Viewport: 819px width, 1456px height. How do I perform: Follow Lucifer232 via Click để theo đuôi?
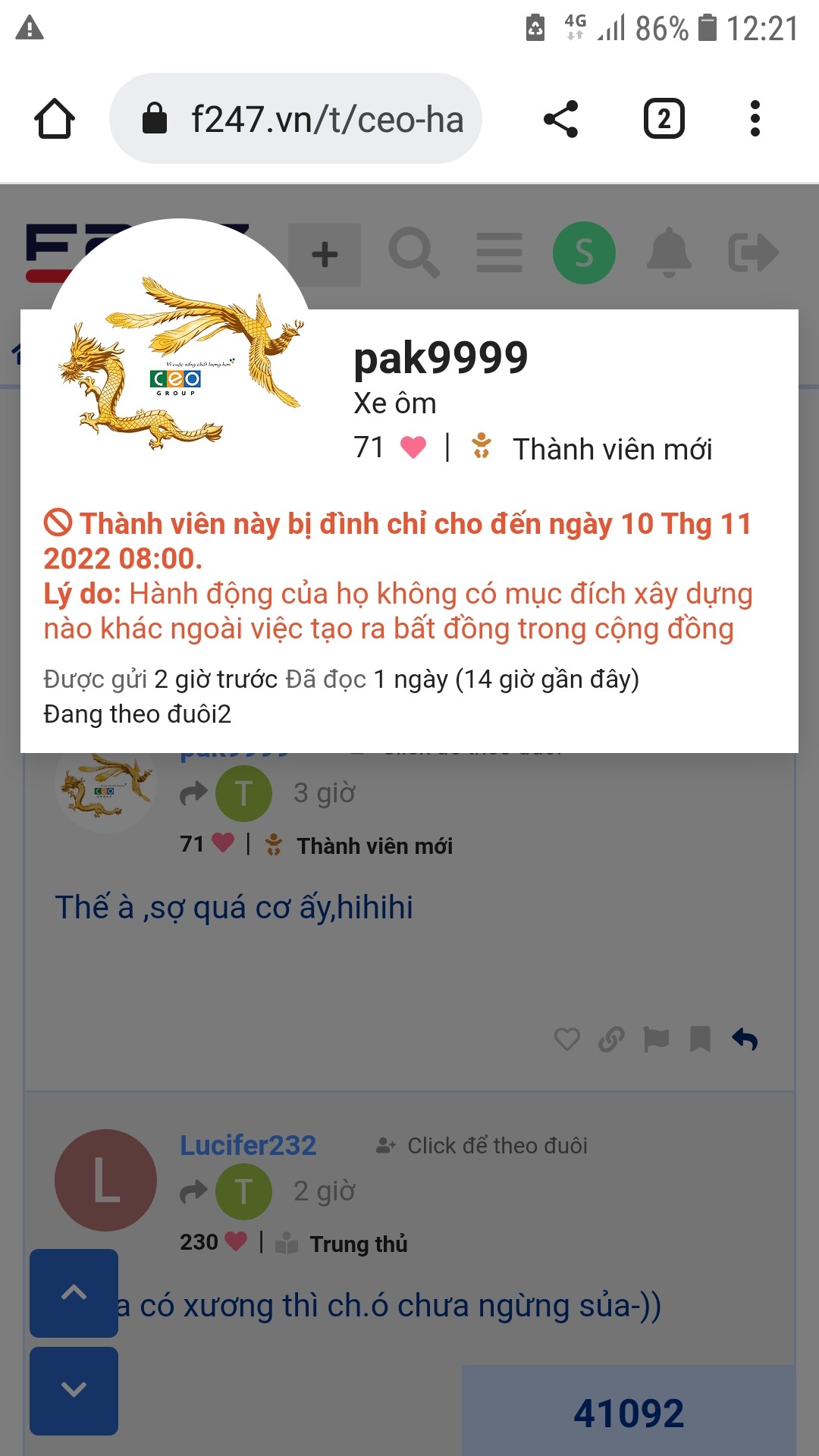click(482, 1145)
